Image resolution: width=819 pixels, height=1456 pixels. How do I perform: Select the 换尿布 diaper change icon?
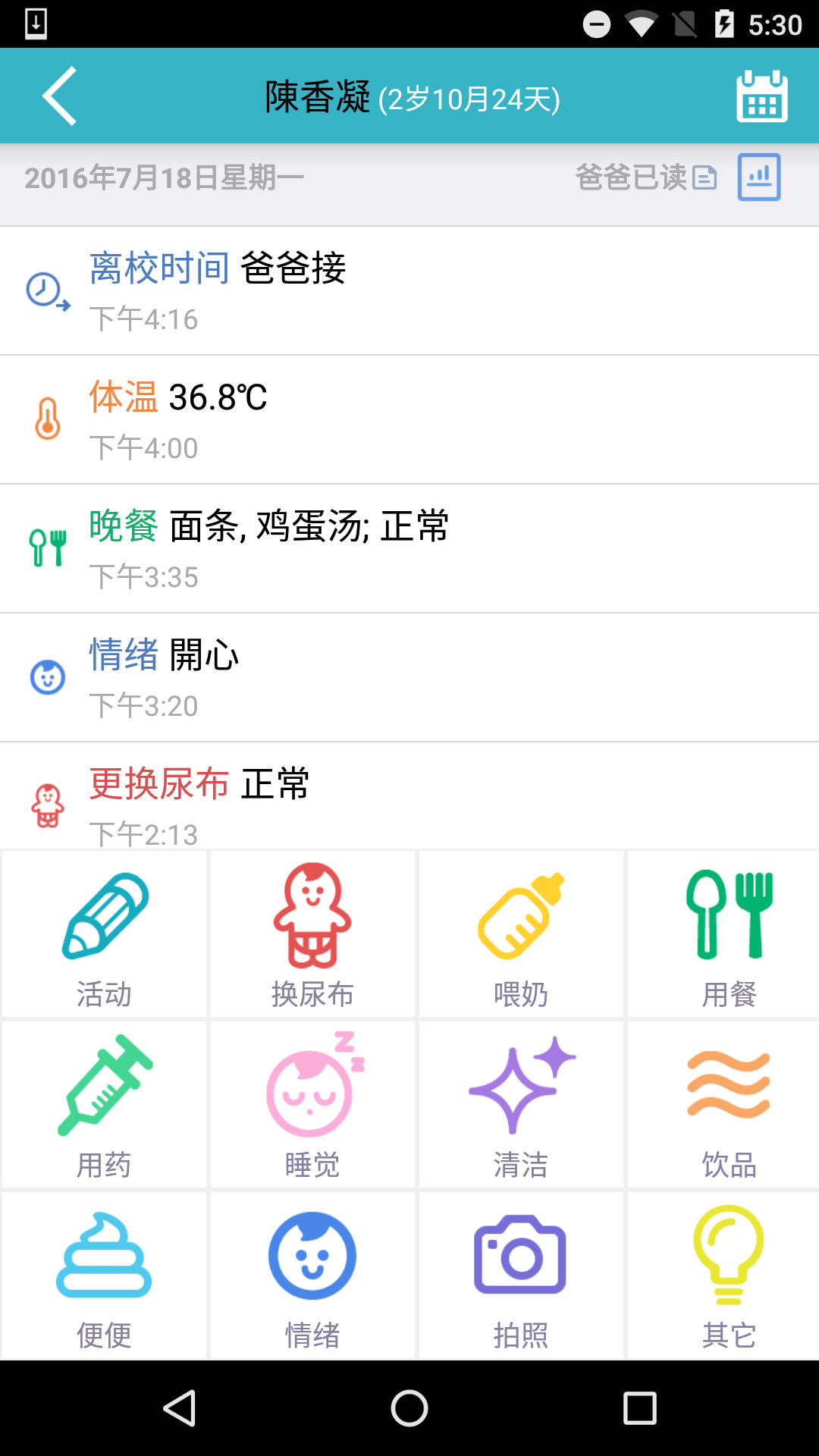312,934
